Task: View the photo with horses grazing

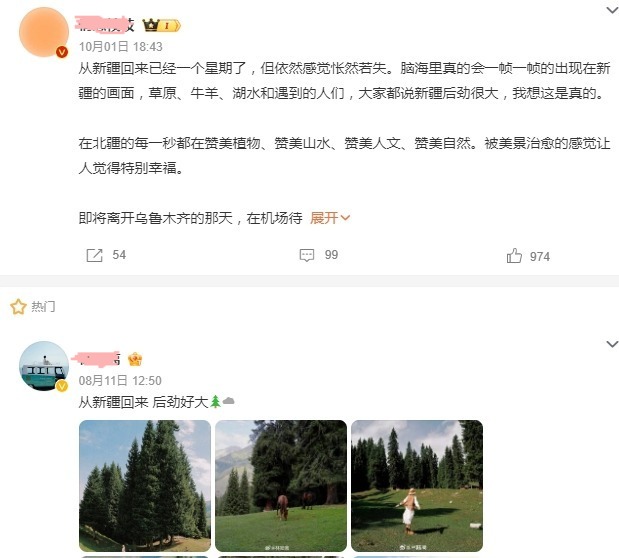Action: click(280, 485)
